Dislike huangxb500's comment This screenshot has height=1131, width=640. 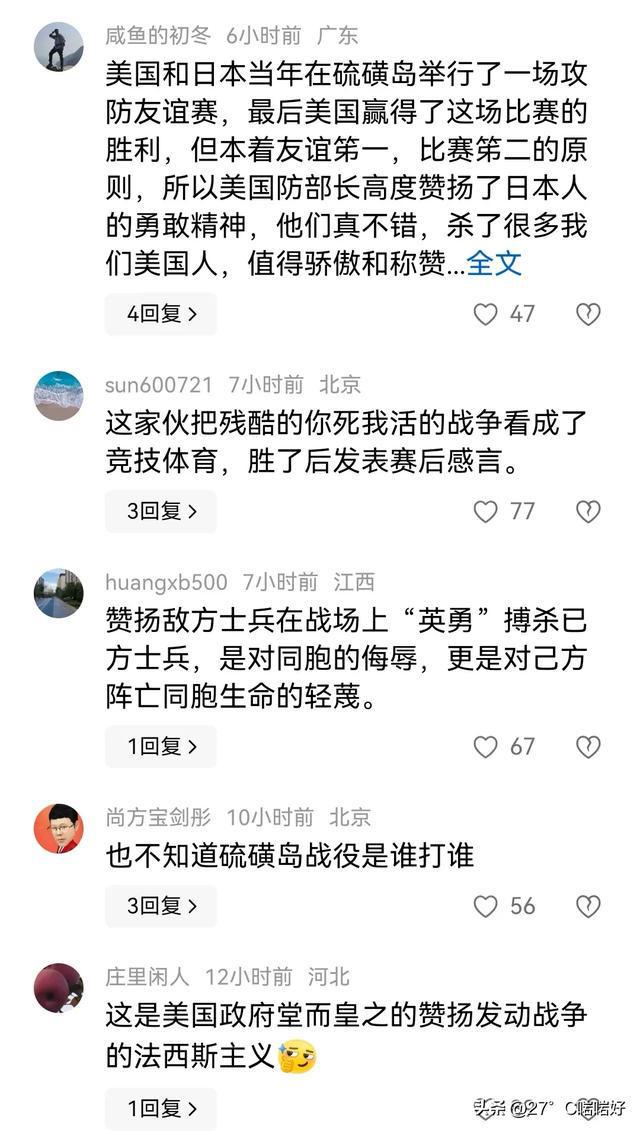coord(588,746)
